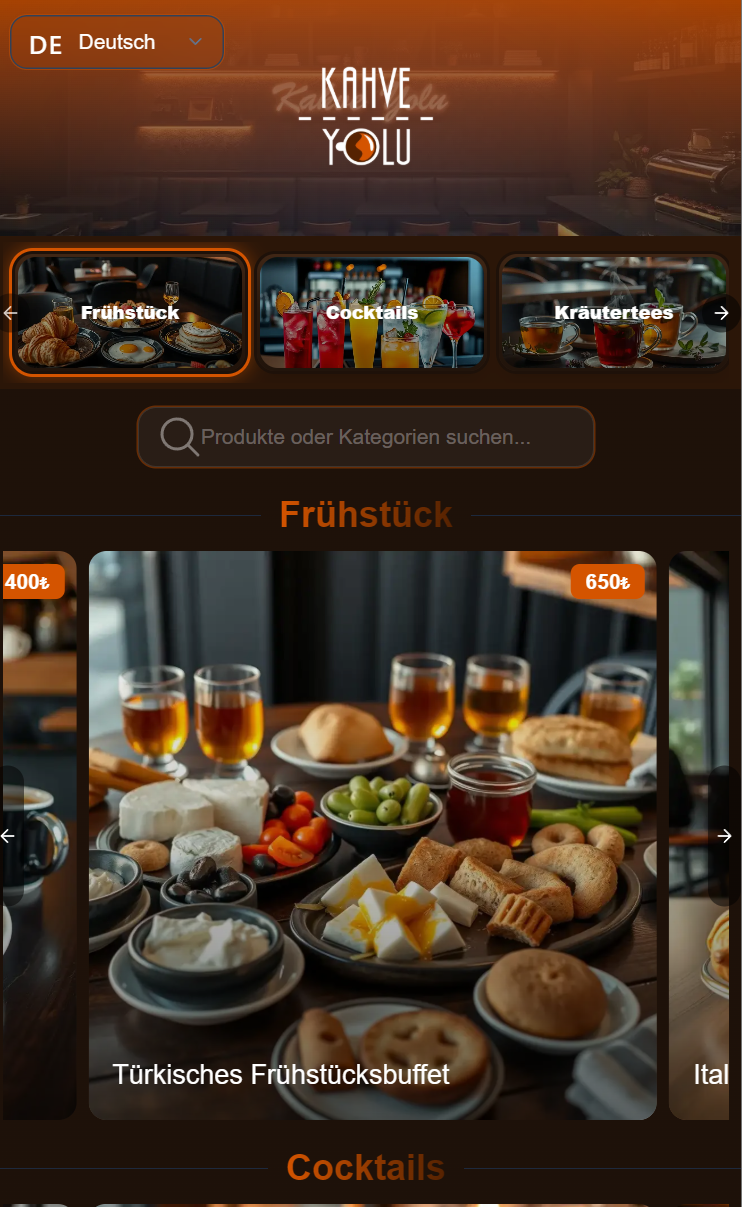Screen dimensions: 742x1207
Task: Click the language dropdown chevron arrow
Action: (x=196, y=42)
